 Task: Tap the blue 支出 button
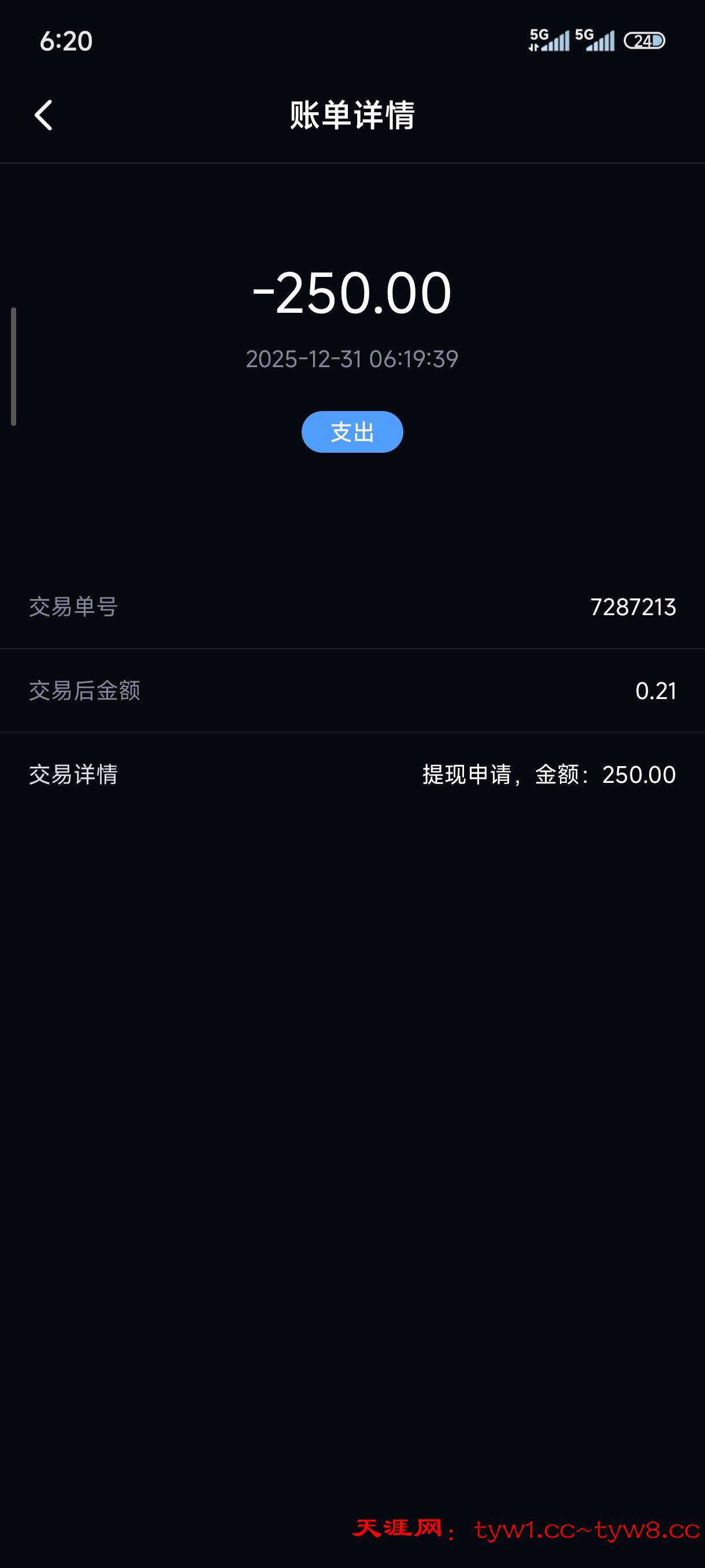click(x=353, y=430)
